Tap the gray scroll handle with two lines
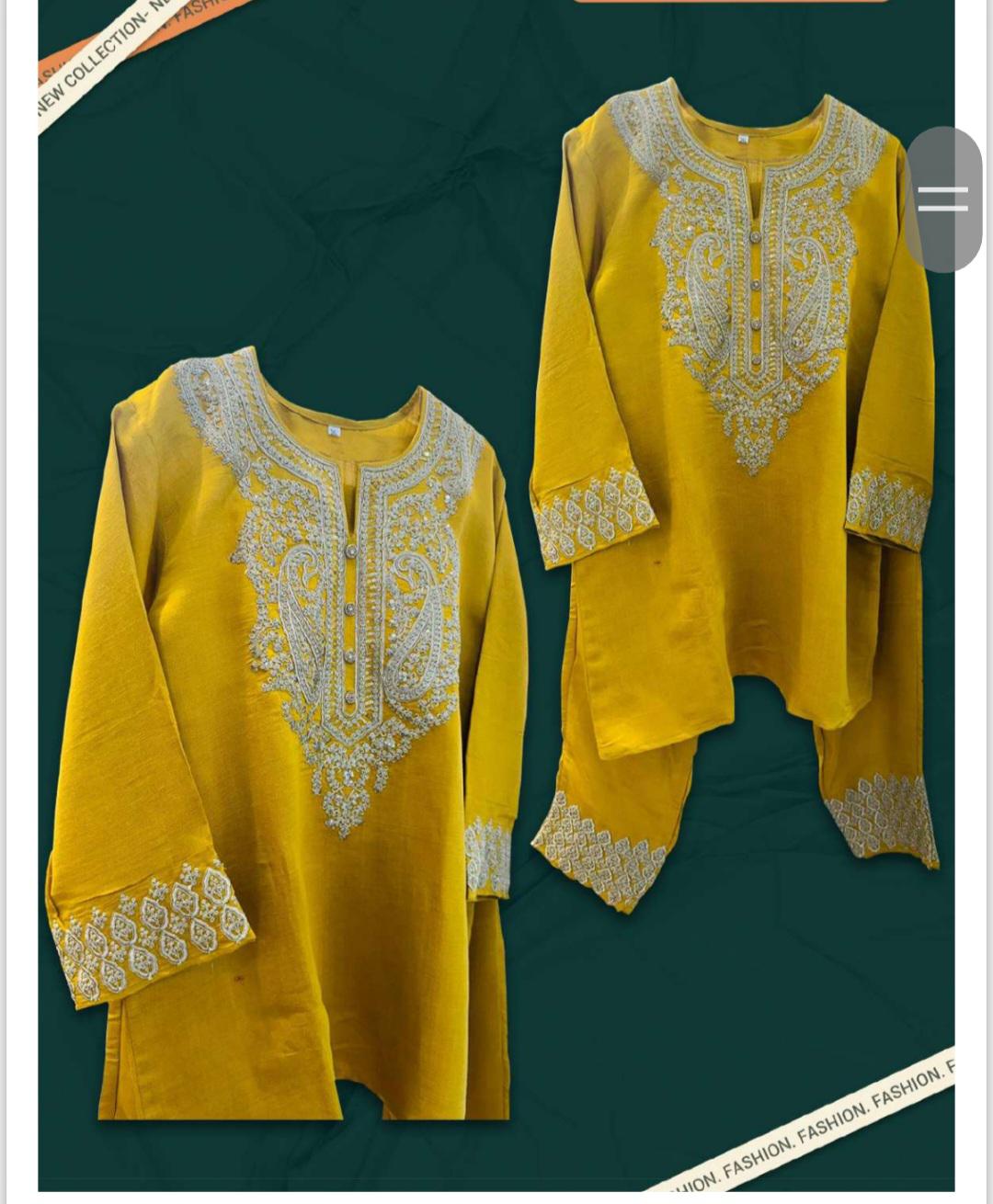This screenshot has height=1204, width=993. [943, 199]
